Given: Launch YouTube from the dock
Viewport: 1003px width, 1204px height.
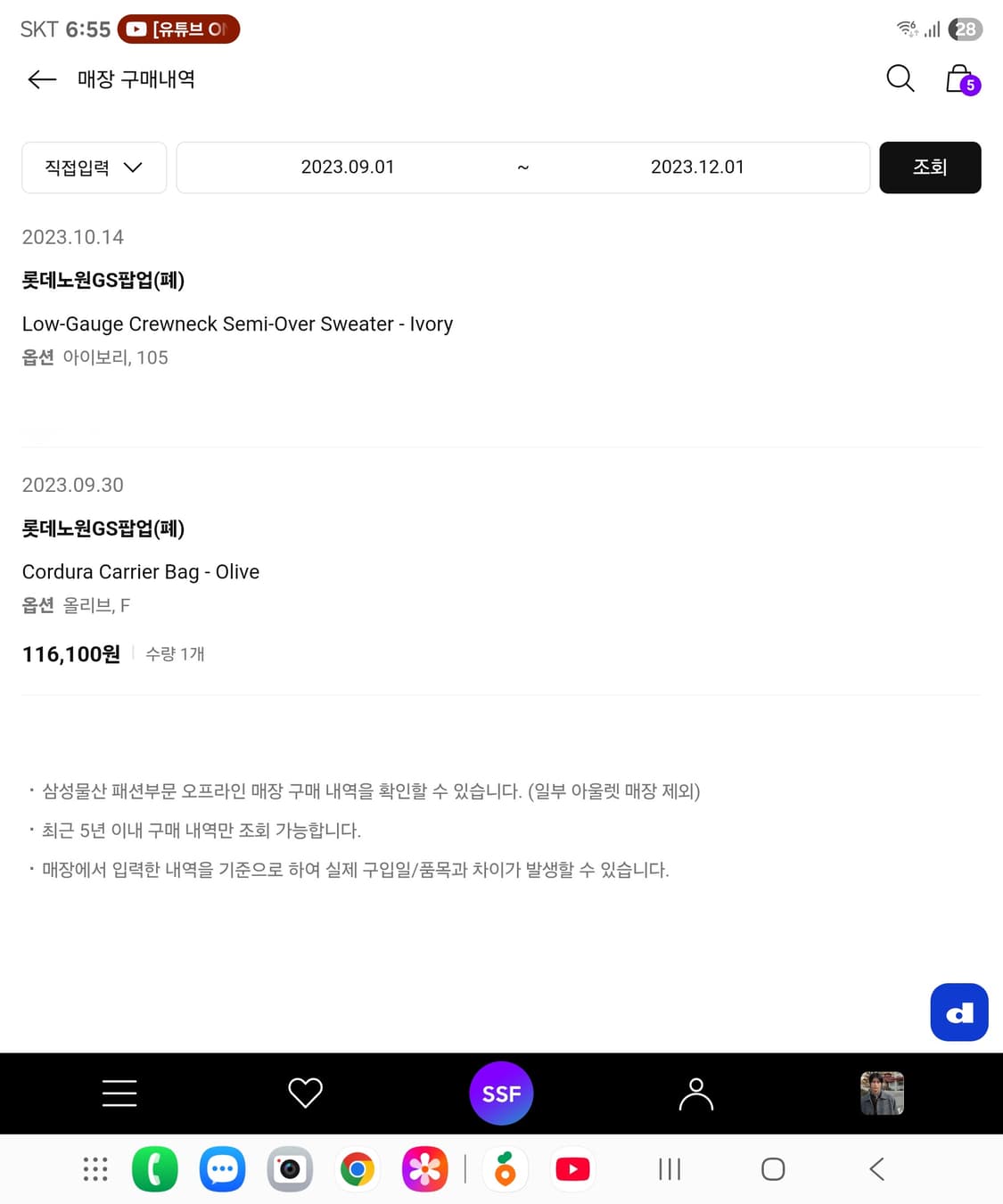Looking at the screenshot, I should [571, 1168].
